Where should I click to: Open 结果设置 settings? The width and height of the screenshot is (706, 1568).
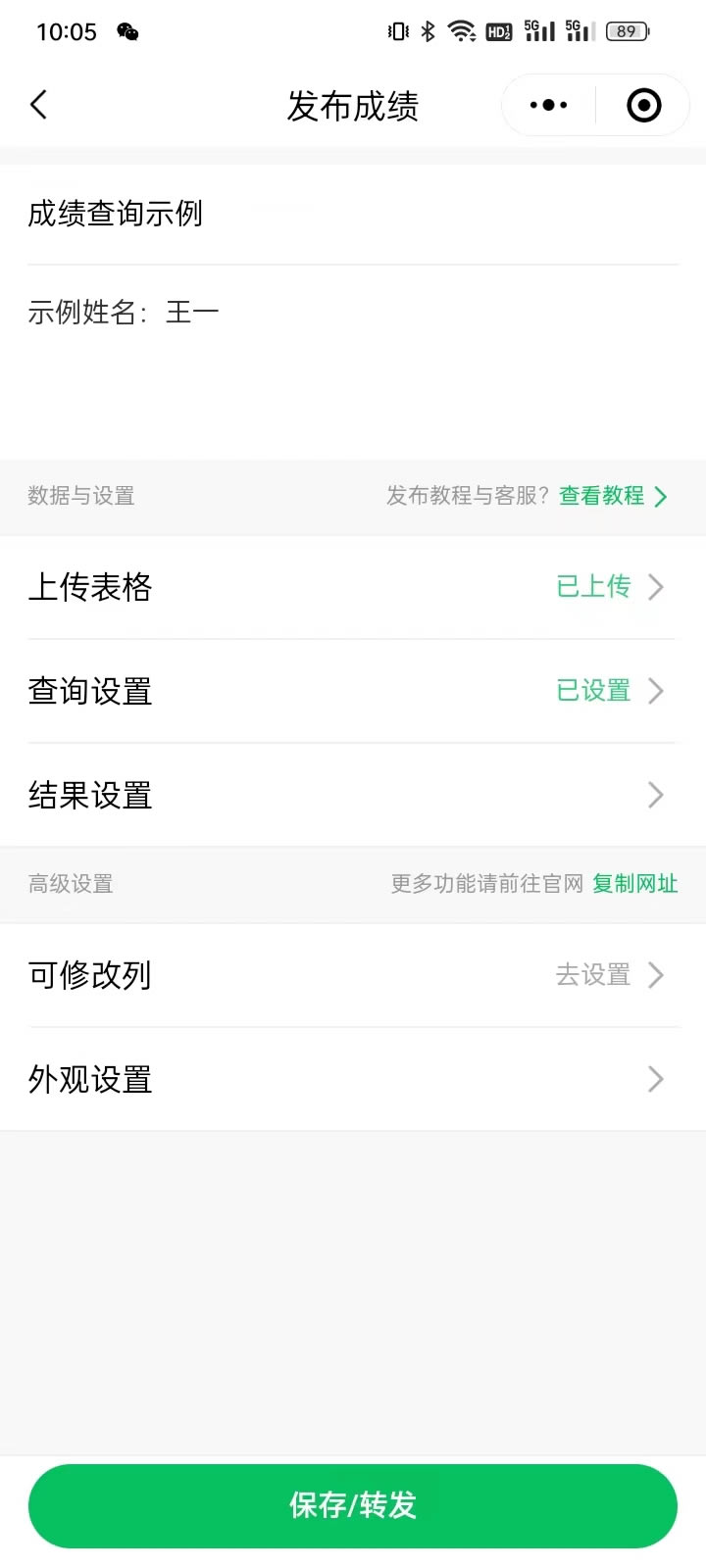(353, 795)
